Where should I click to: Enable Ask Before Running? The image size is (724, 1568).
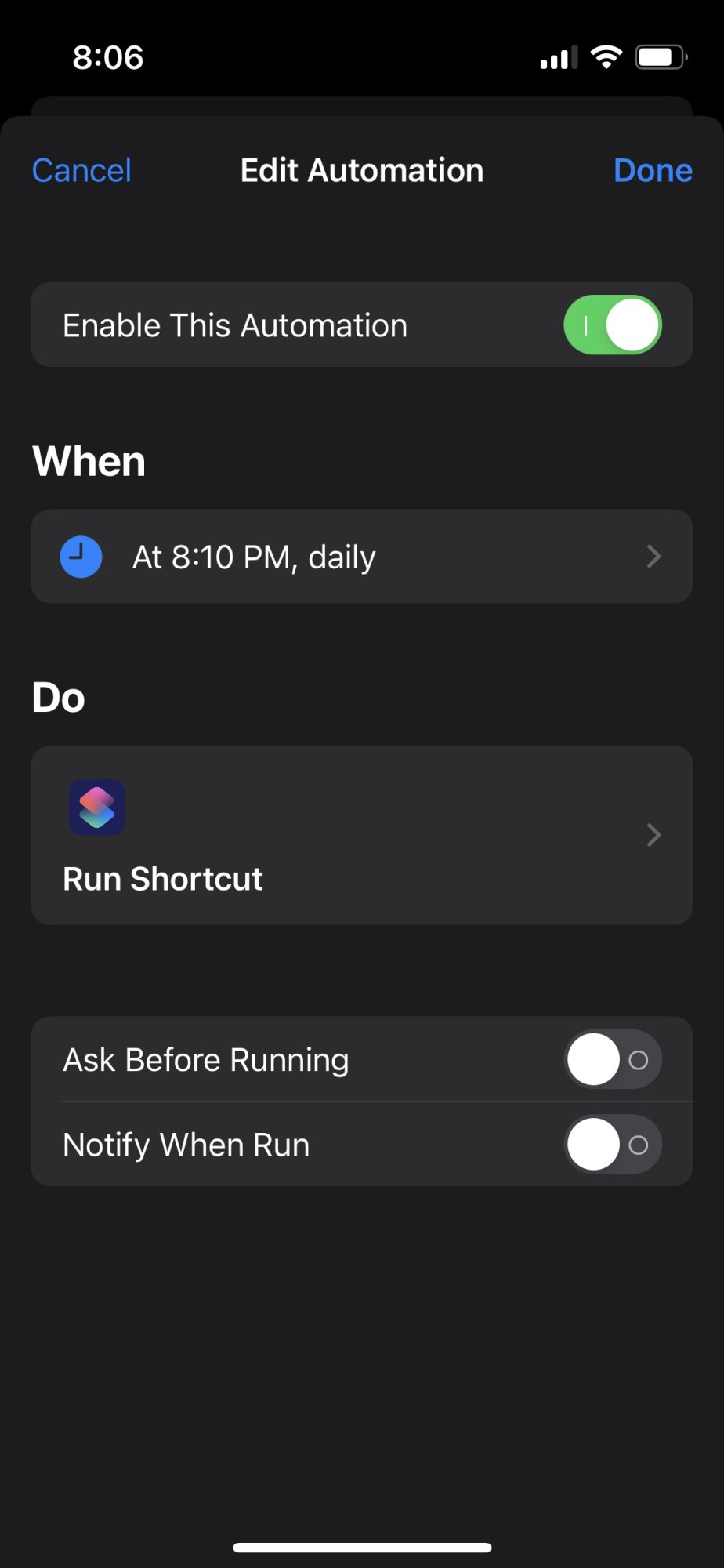612,1060
